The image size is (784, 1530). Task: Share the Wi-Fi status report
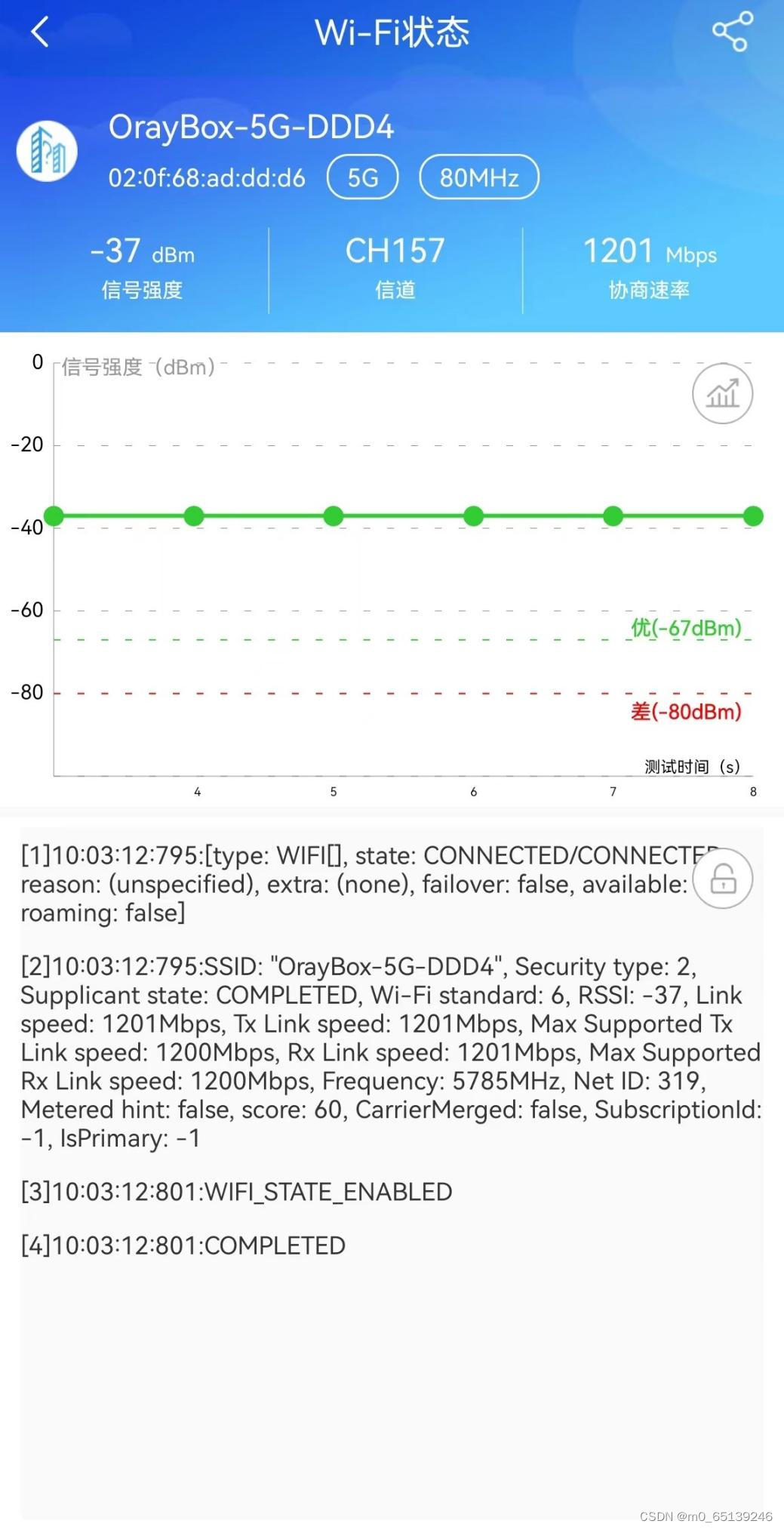[x=732, y=32]
